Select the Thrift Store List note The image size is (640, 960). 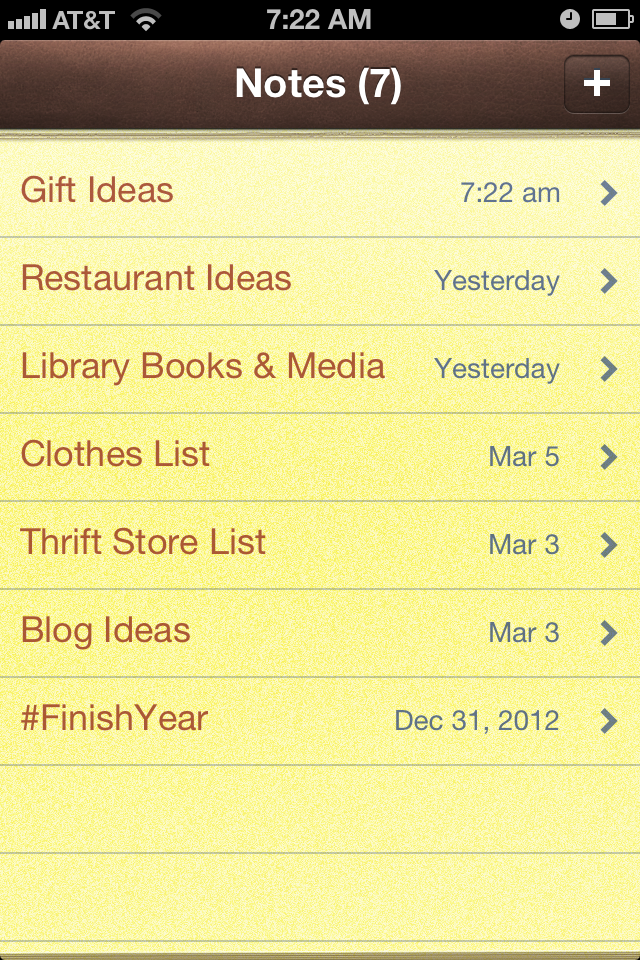(x=143, y=543)
